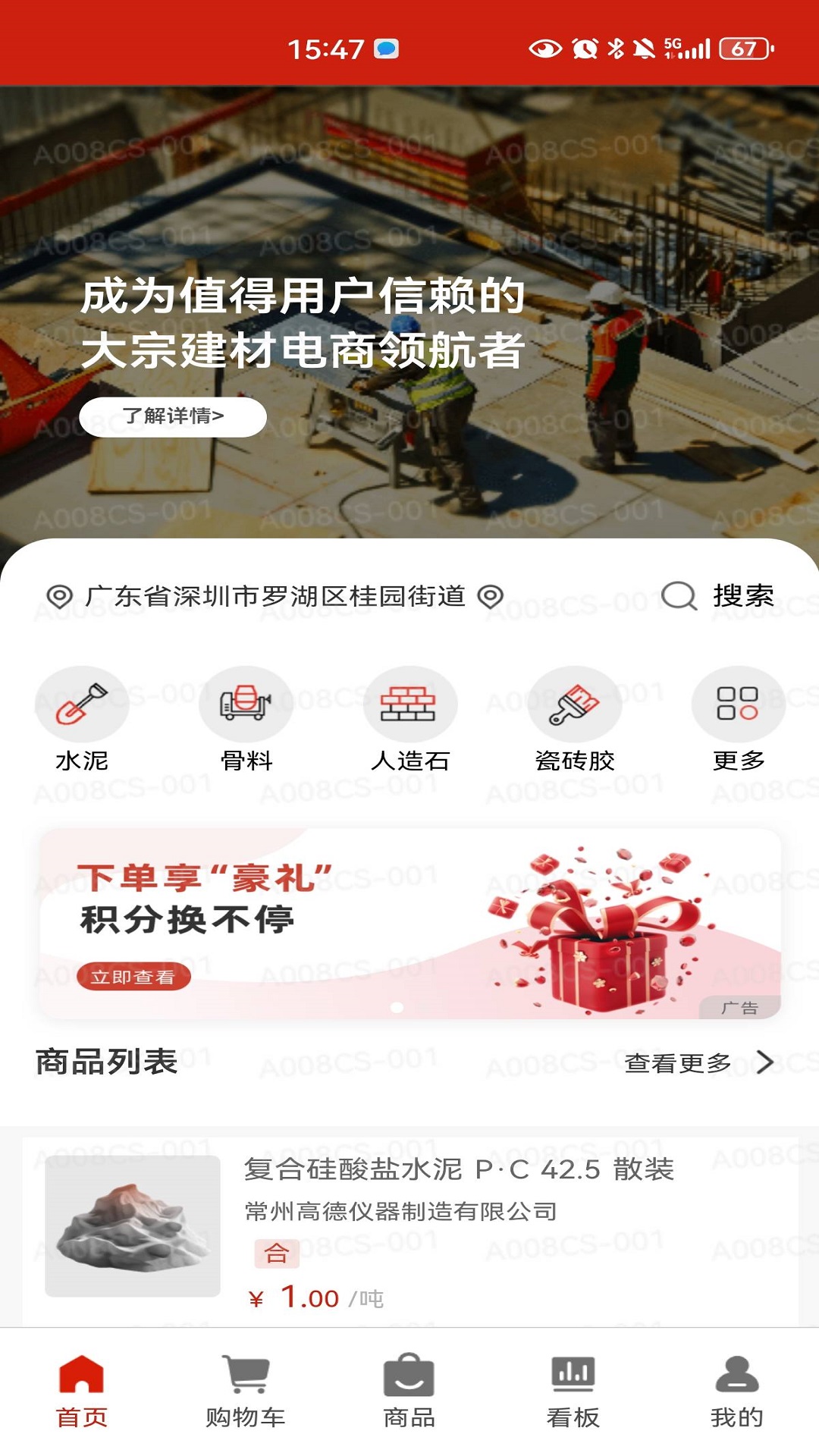819x1456 pixels.
Task: Switch to the 商品 tab
Action: pyautogui.click(x=409, y=1391)
